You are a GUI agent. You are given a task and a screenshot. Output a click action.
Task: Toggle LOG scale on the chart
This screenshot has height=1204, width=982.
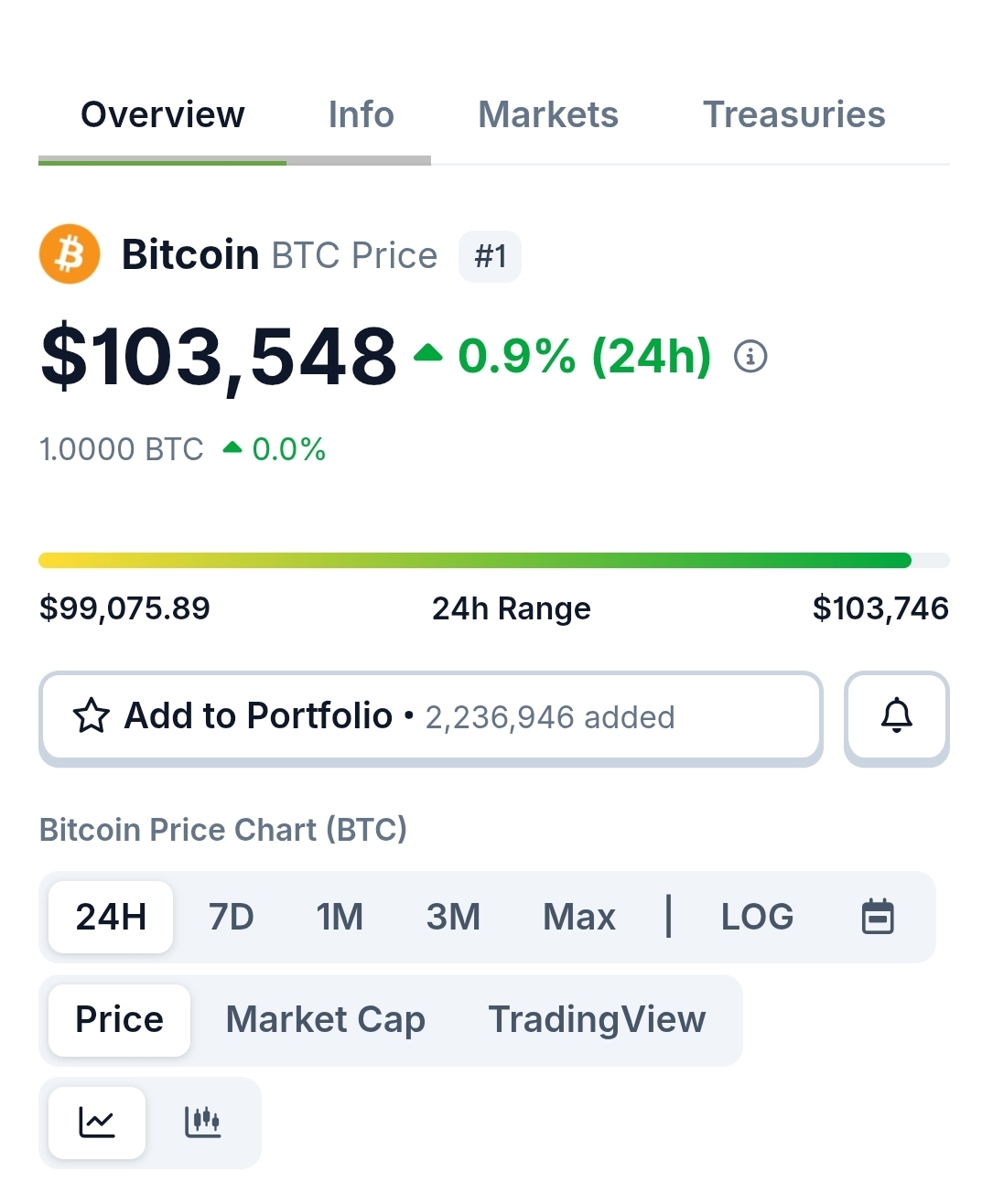point(757,917)
